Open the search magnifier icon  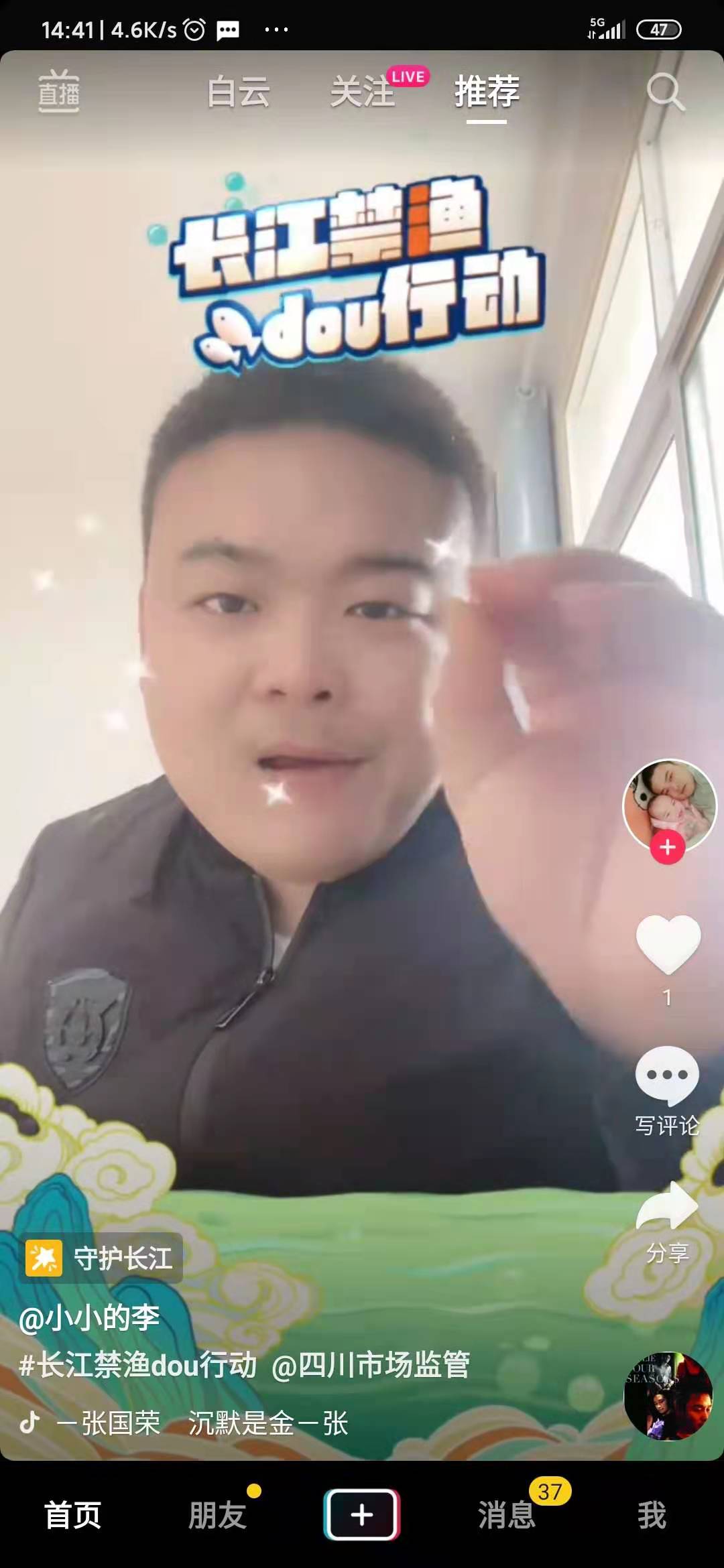[x=665, y=91]
